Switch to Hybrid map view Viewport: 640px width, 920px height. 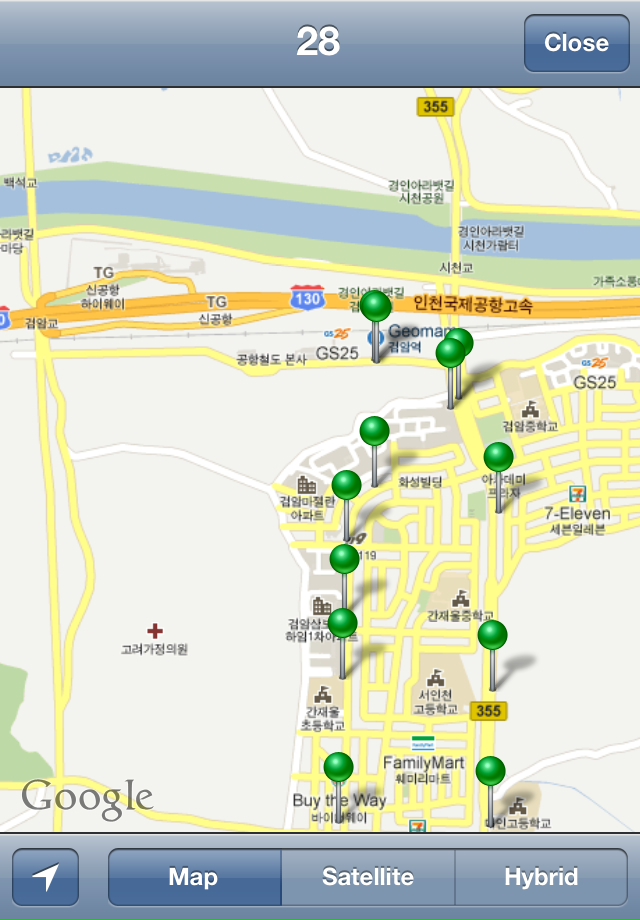540,877
